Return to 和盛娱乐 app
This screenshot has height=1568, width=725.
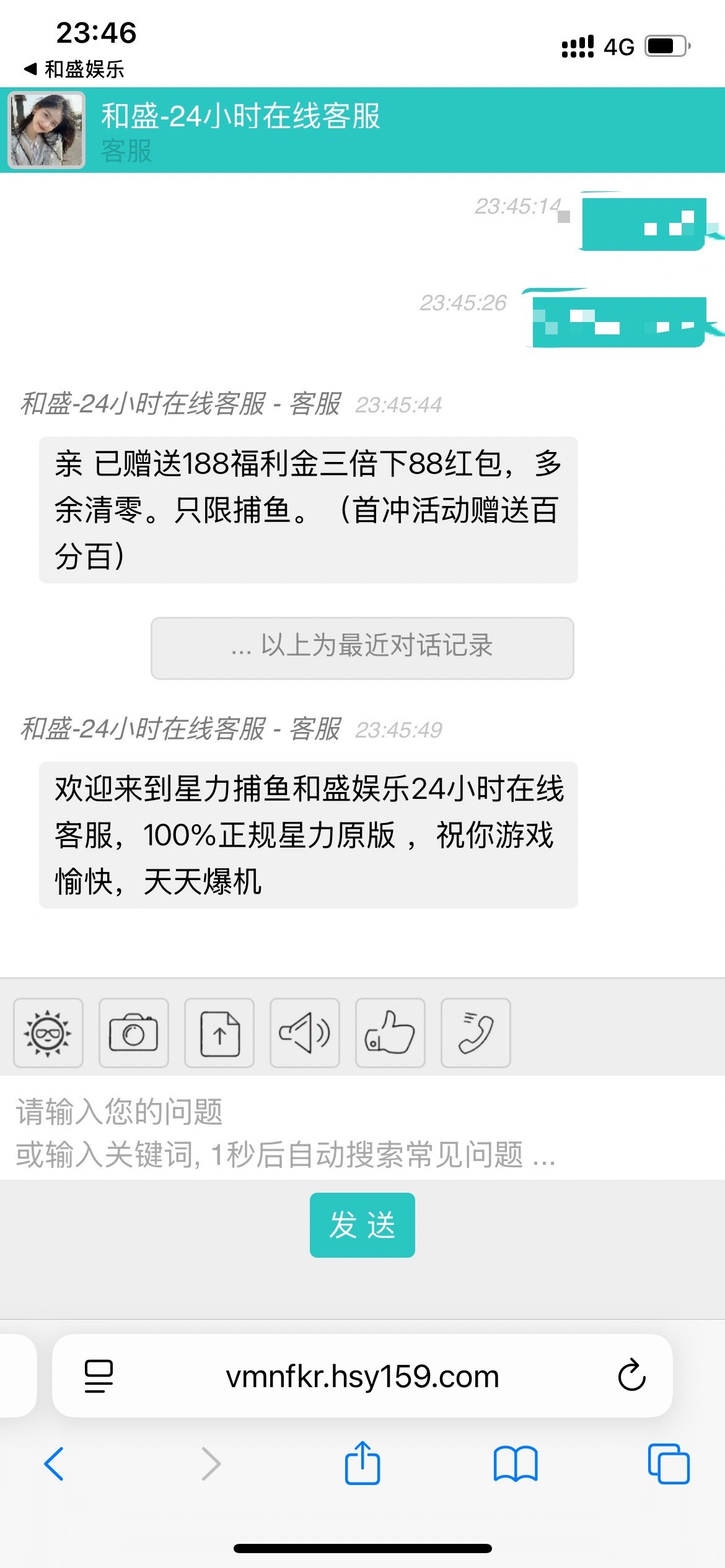point(74,69)
